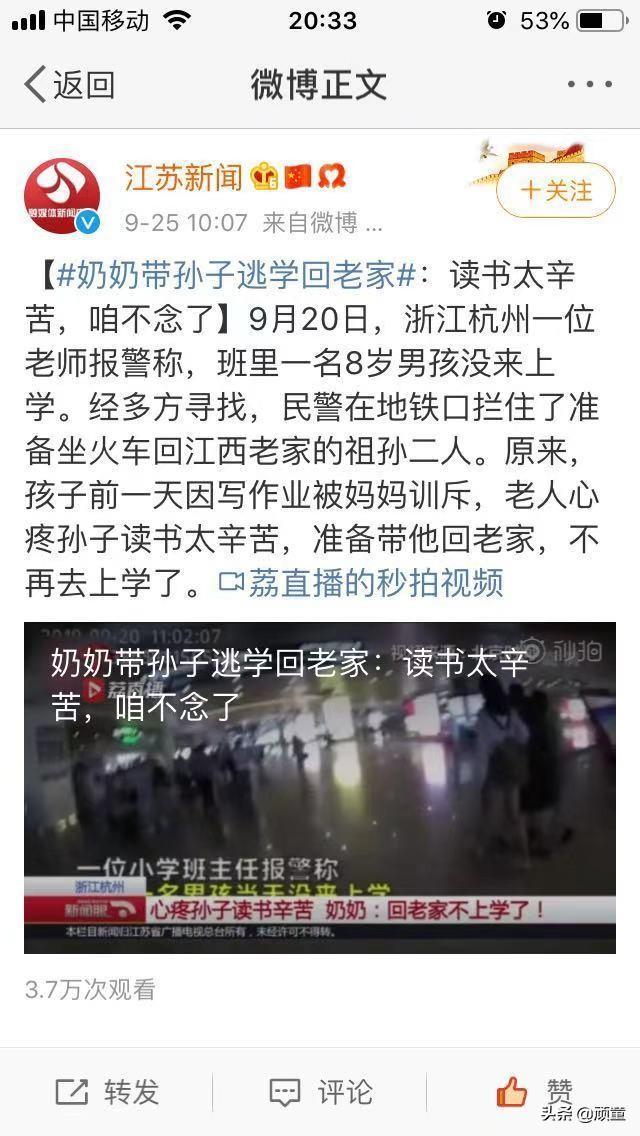Play the video about 奶奶带孙子逃学
640x1136 pixels.
pyautogui.click(x=320, y=788)
